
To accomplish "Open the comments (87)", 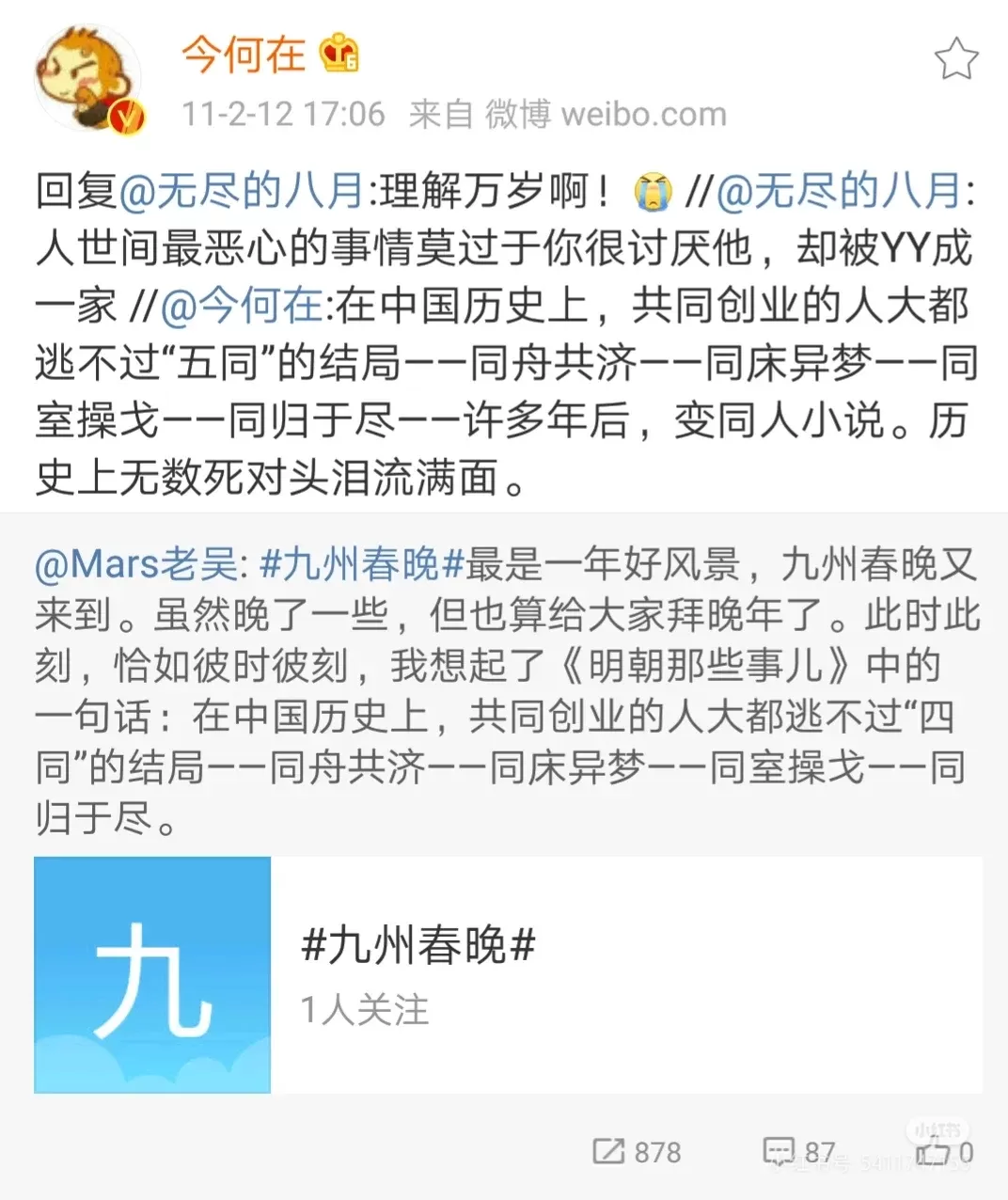I will (x=798, y=1151).
